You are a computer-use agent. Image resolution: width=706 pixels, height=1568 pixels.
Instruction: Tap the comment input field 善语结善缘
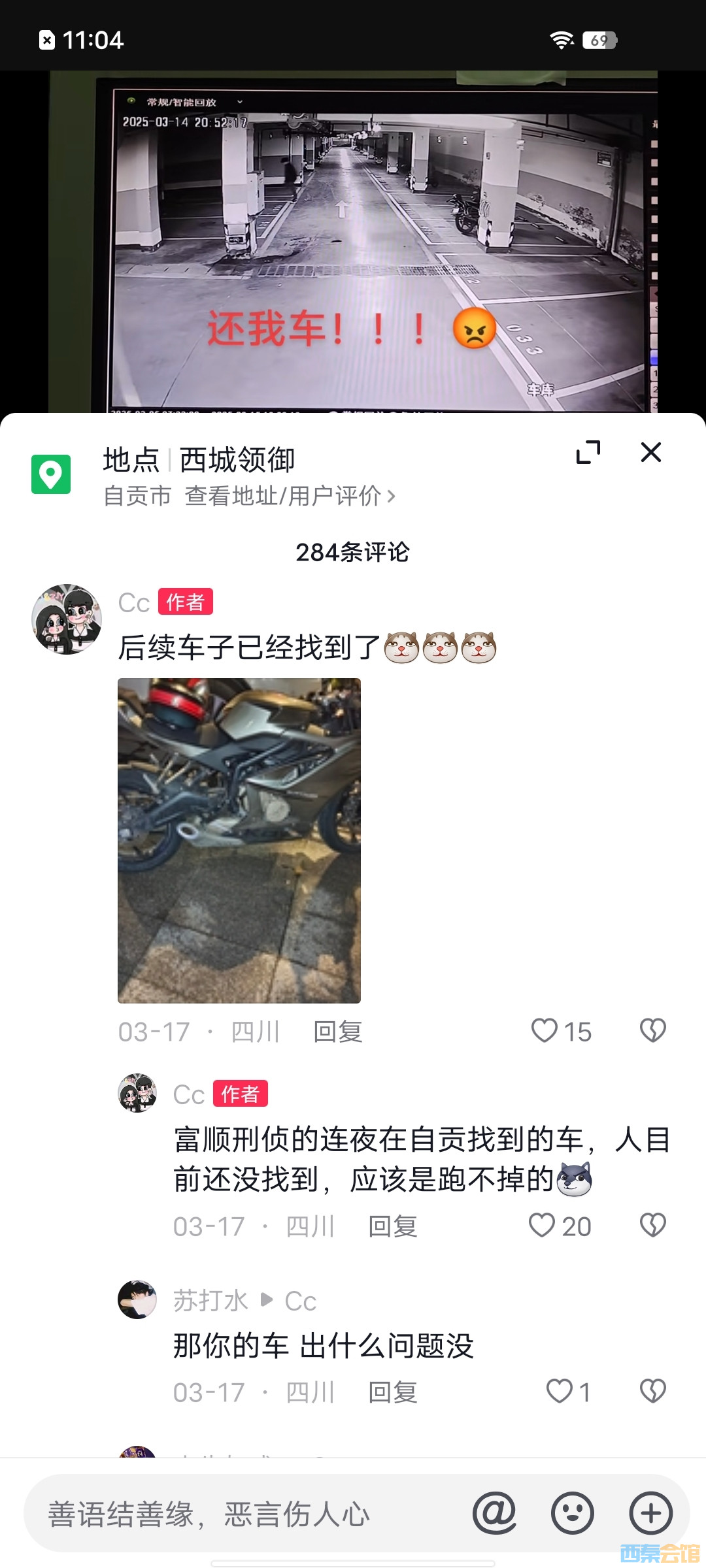click(x=248, y=1514)
